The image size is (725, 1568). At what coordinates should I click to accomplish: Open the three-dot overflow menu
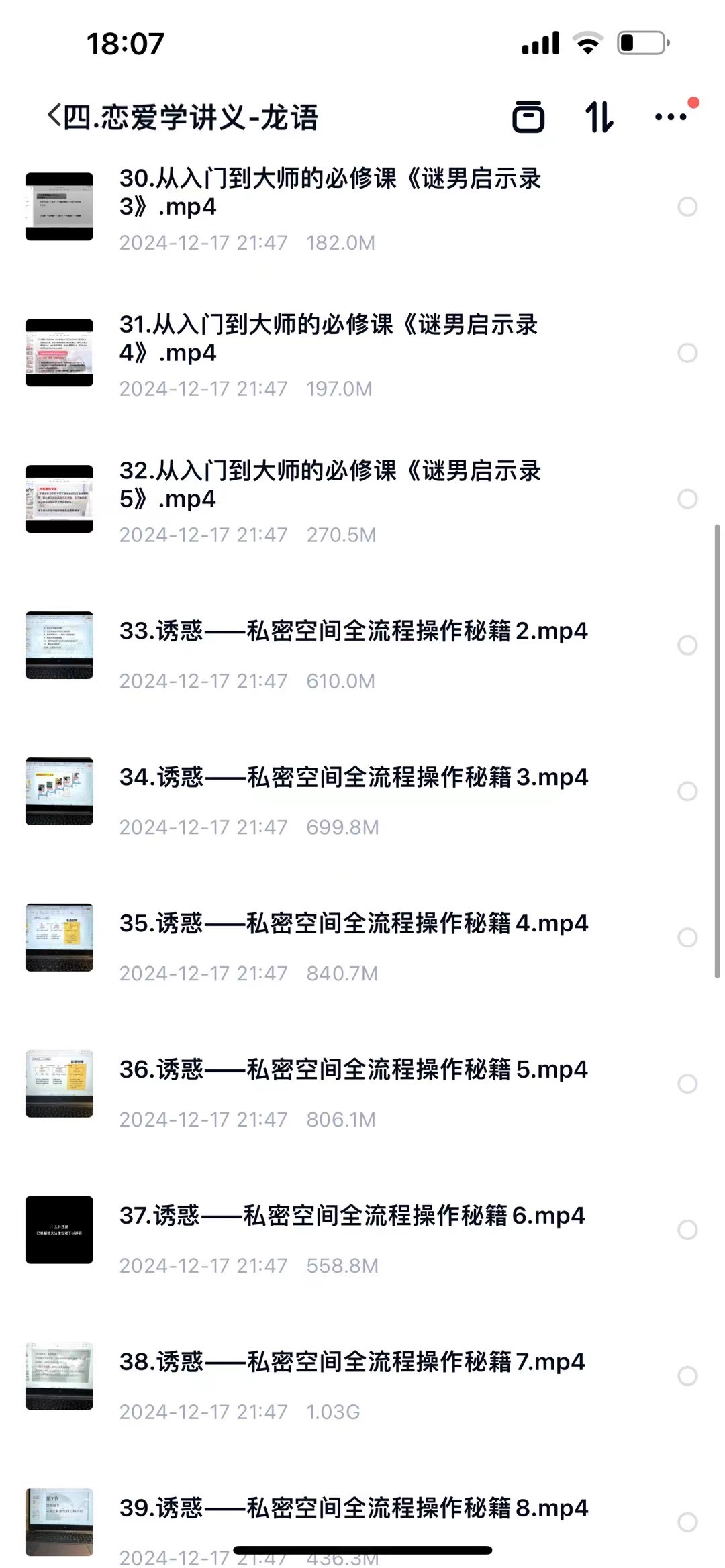(671, 117)
